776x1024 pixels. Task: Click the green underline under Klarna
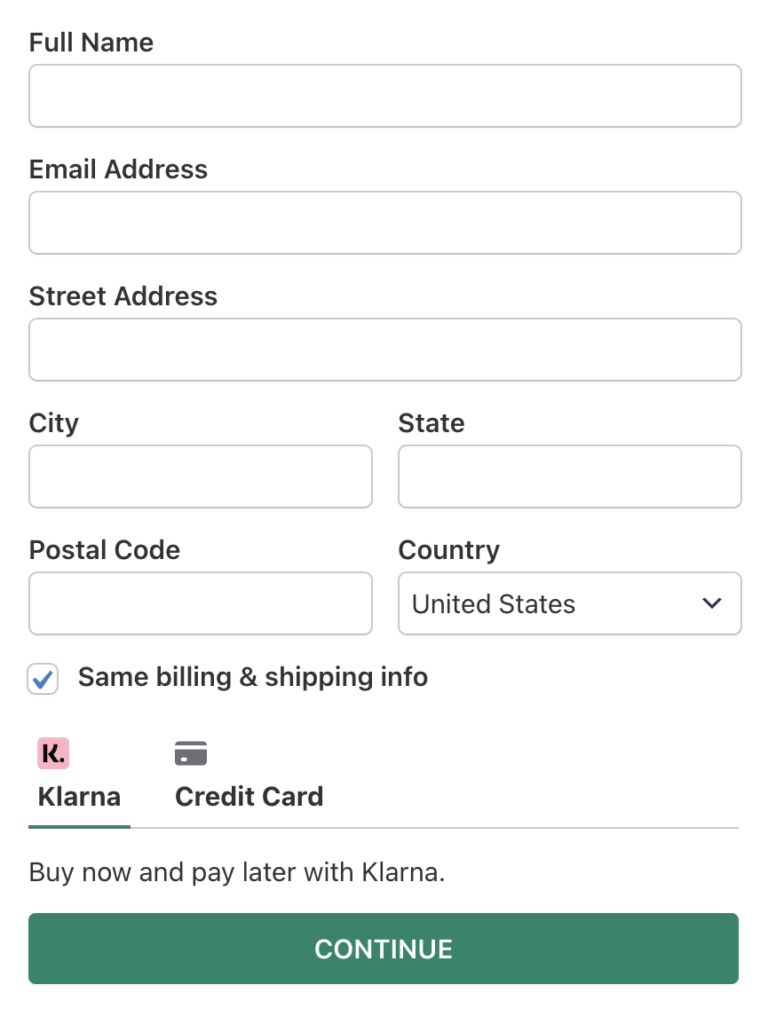[79, 826]
